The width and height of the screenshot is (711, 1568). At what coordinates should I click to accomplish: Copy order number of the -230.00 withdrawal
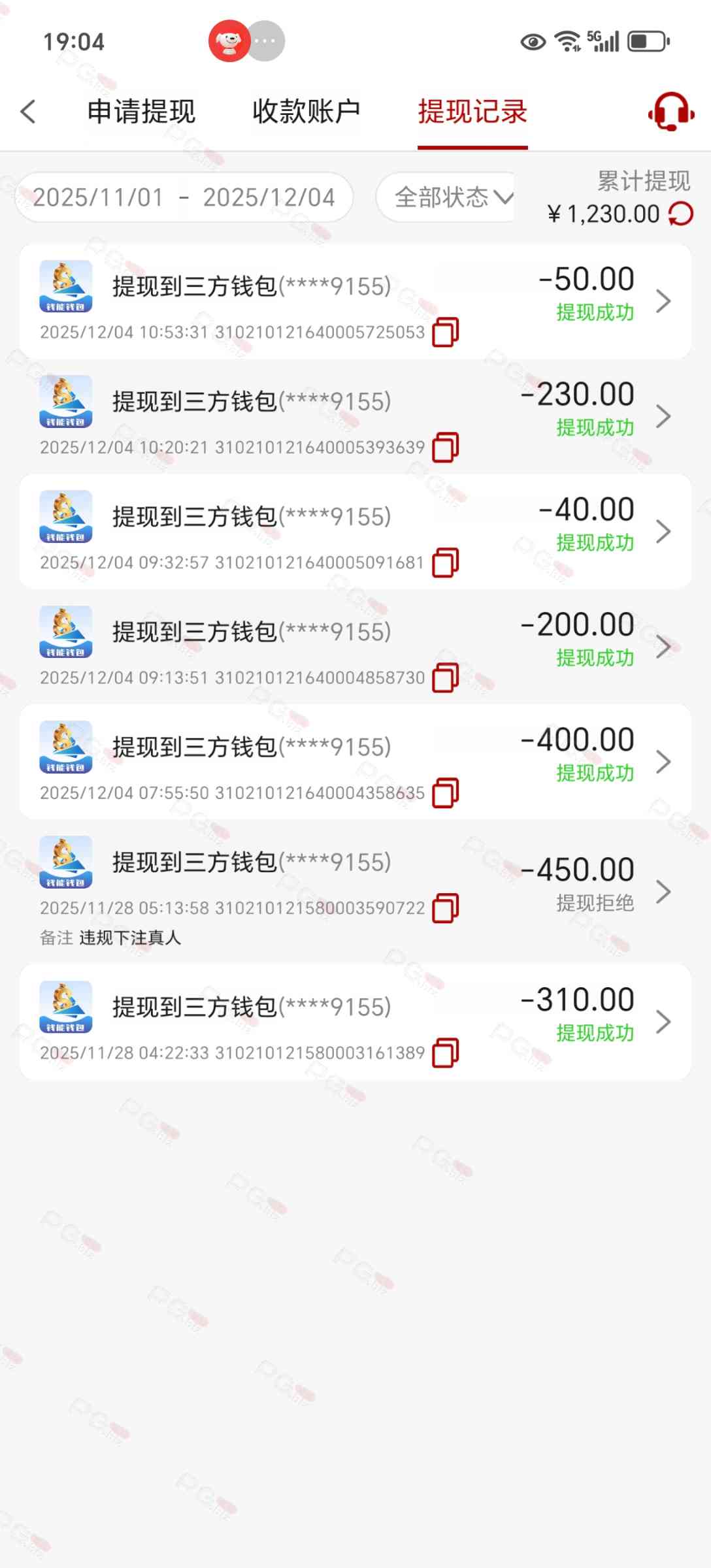coord(446,448)
